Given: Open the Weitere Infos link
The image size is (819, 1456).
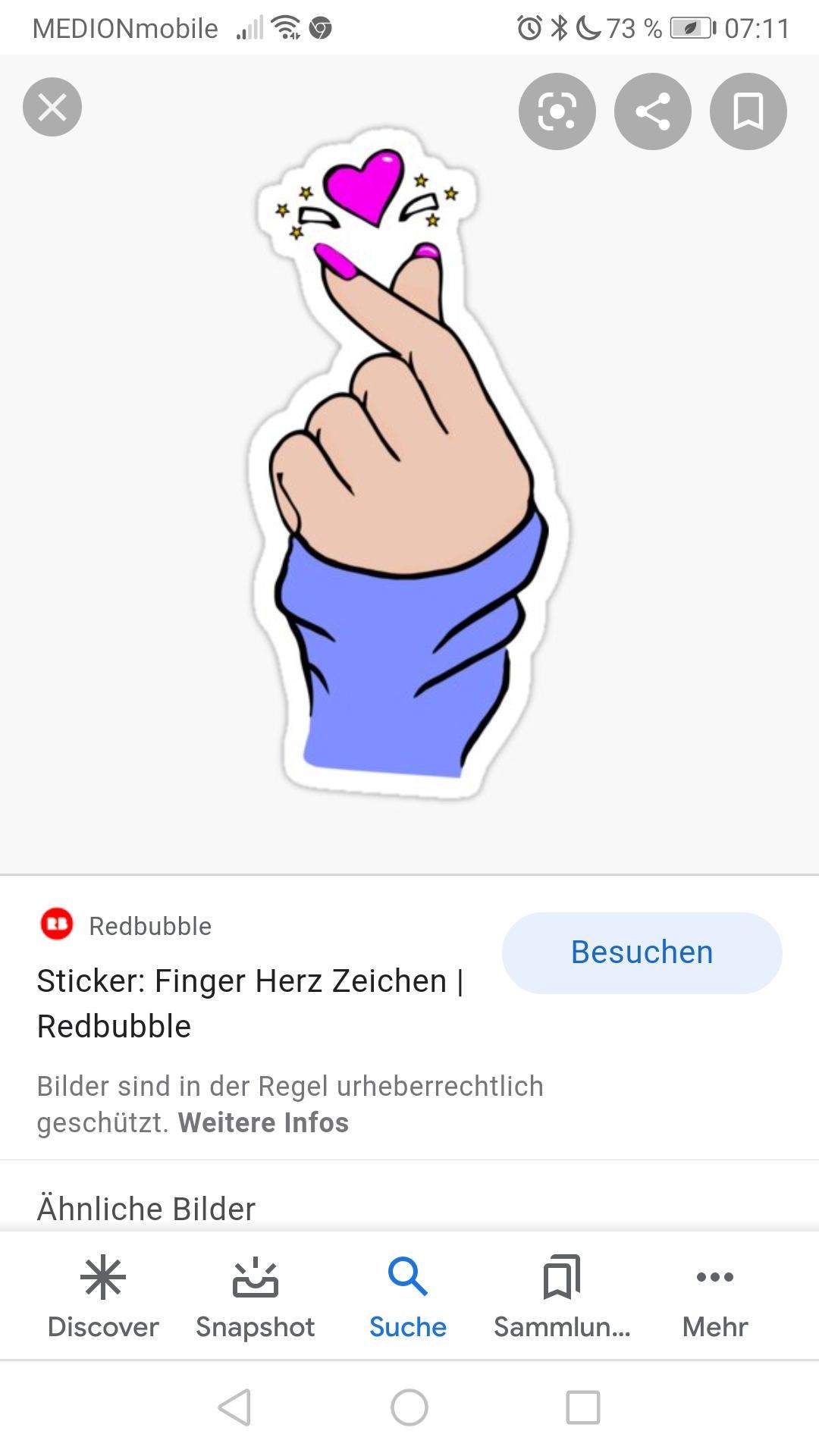Looking at the screenshot, I should coord(262,1124).
